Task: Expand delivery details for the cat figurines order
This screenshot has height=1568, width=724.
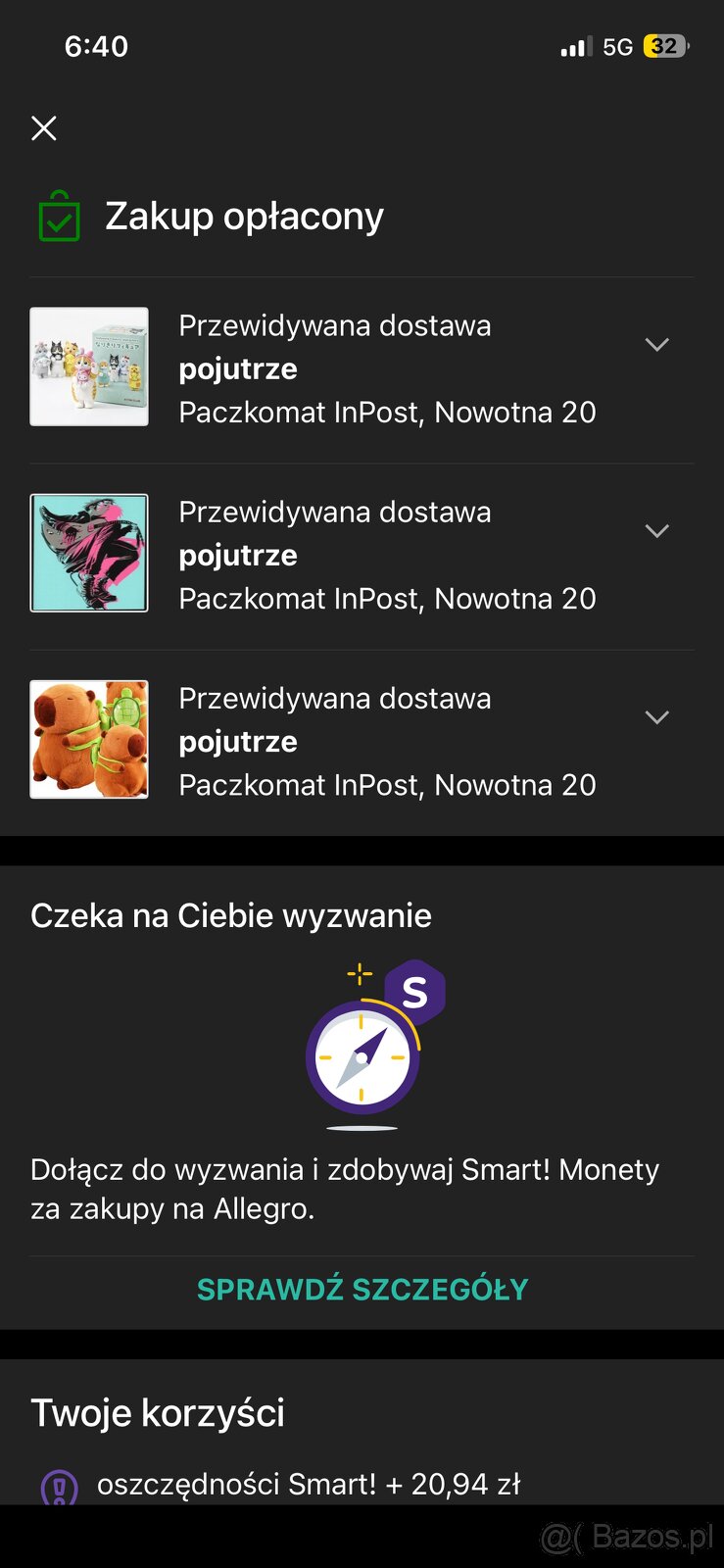Action: click(x=656, y=345)
